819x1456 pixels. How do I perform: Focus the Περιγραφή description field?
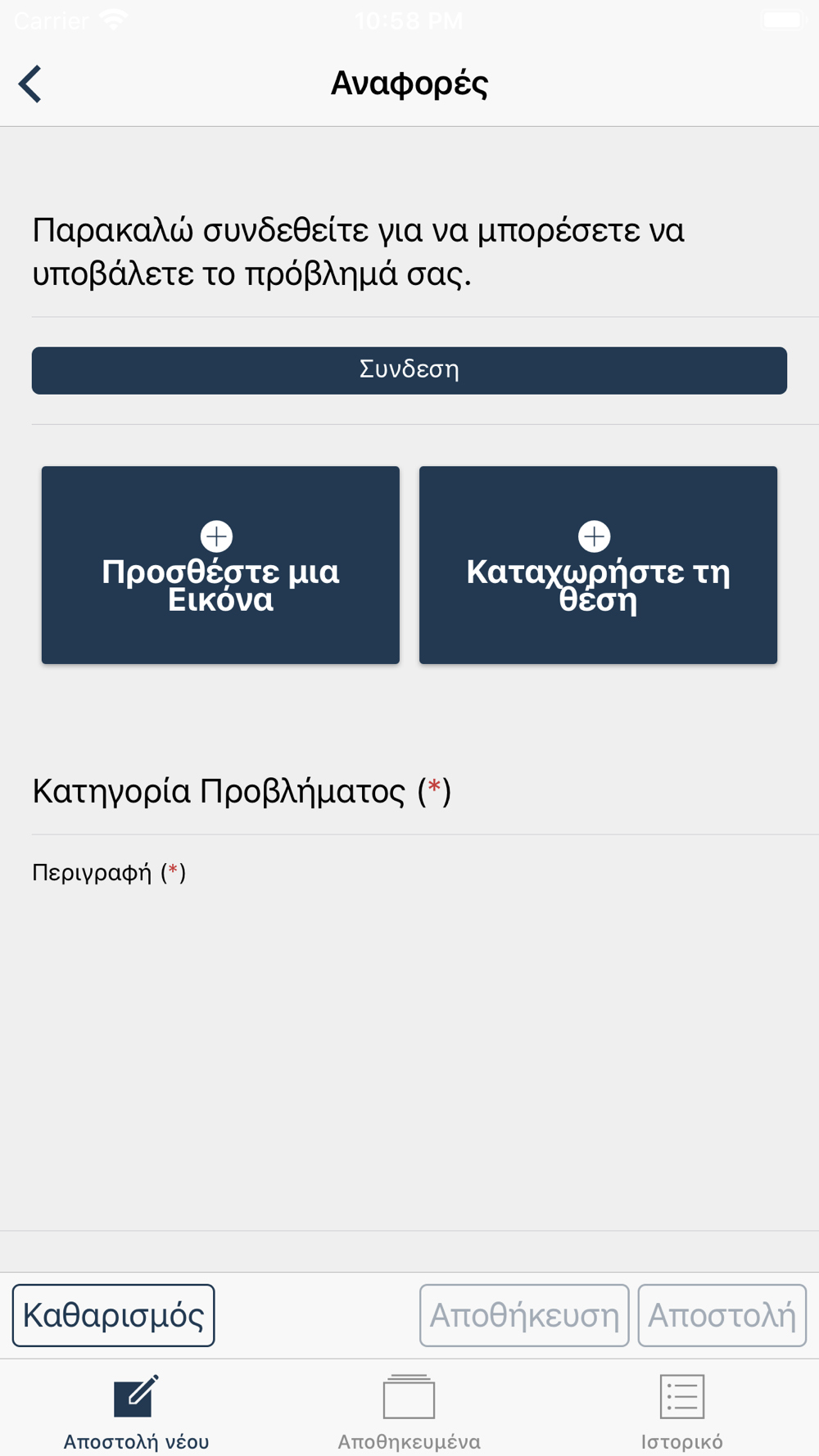tap(409, 1032)
